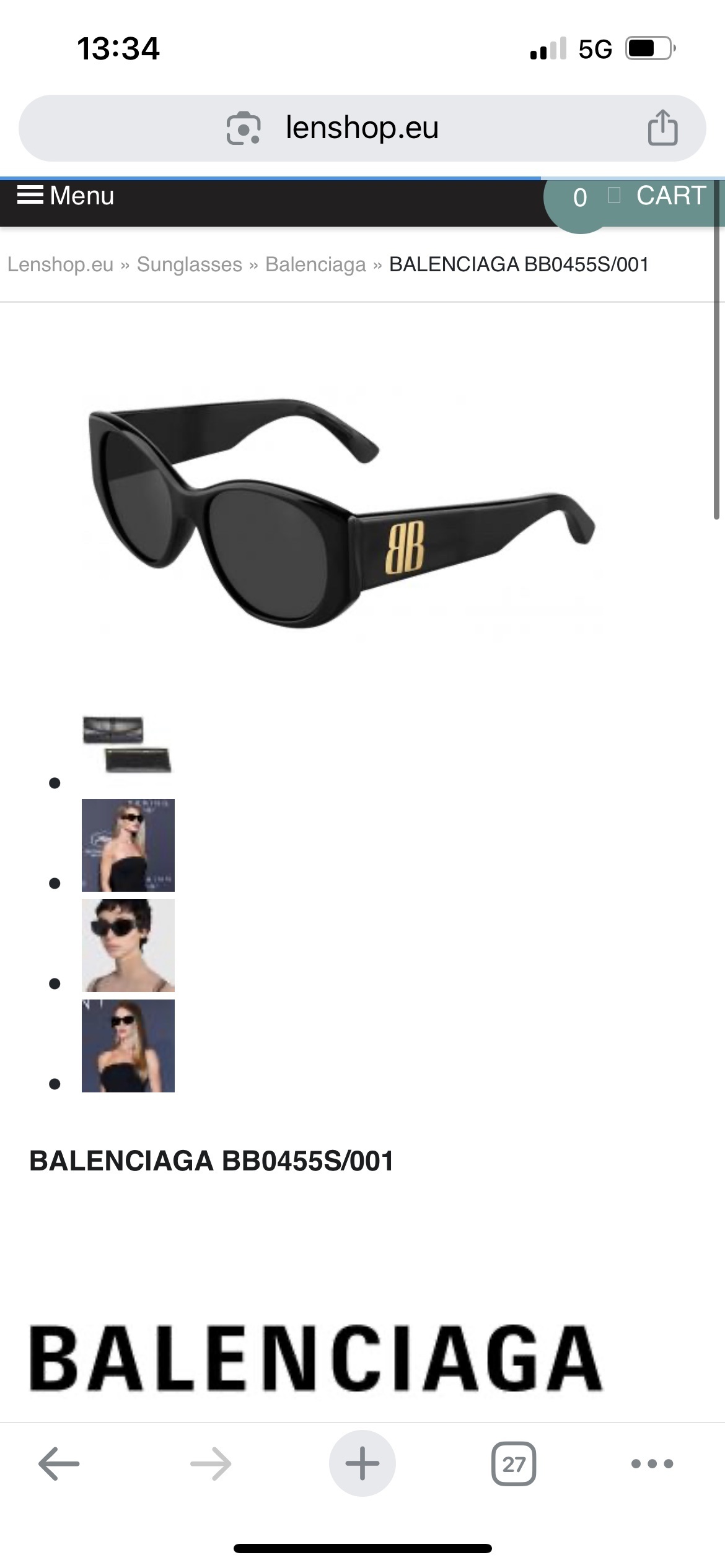Open Sunglasses breadcrumb link
The height and width of the screenshot is (1568, 725).
tap(189, 264)
